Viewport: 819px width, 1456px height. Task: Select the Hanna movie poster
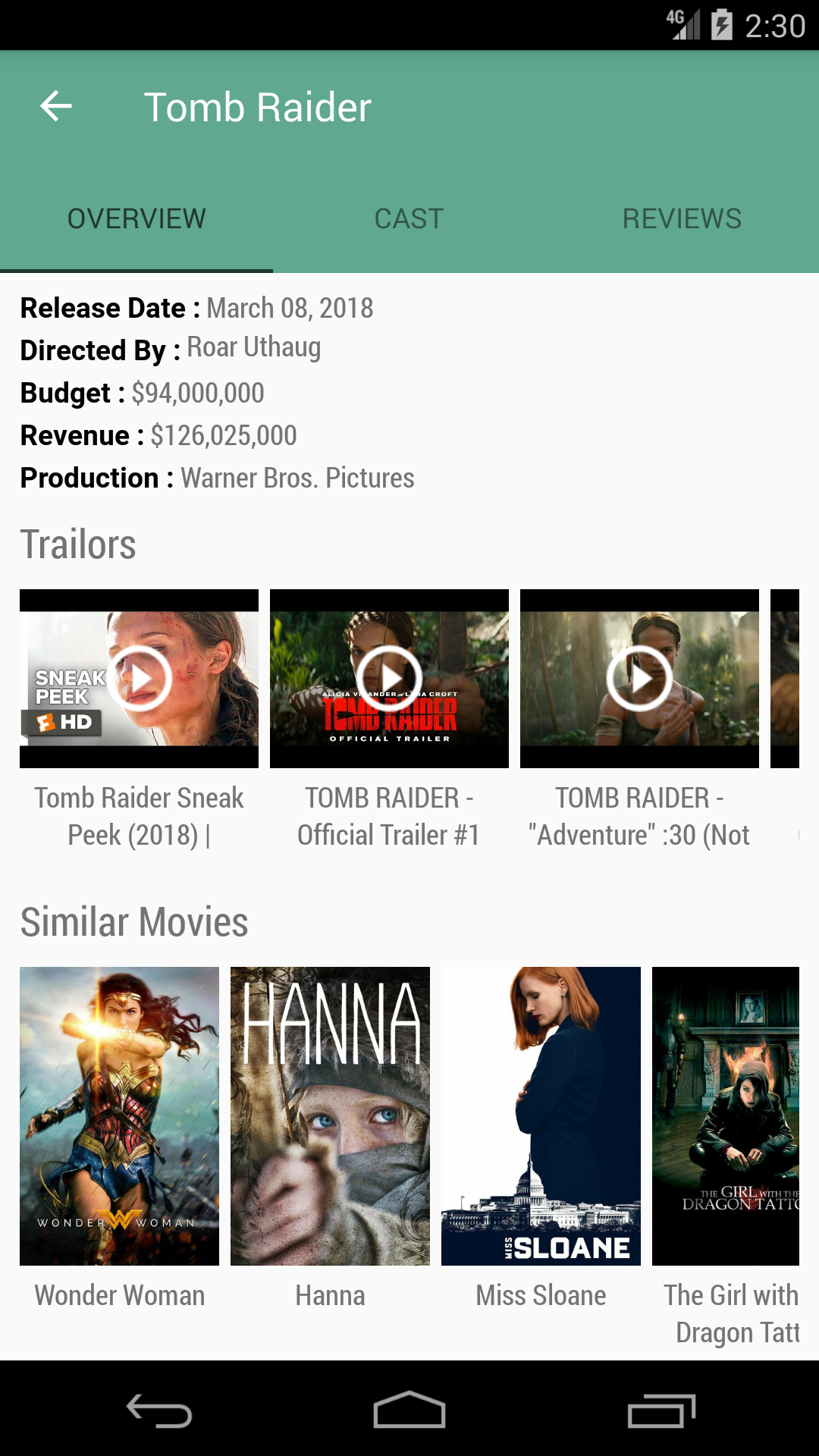pos(329,1115)
